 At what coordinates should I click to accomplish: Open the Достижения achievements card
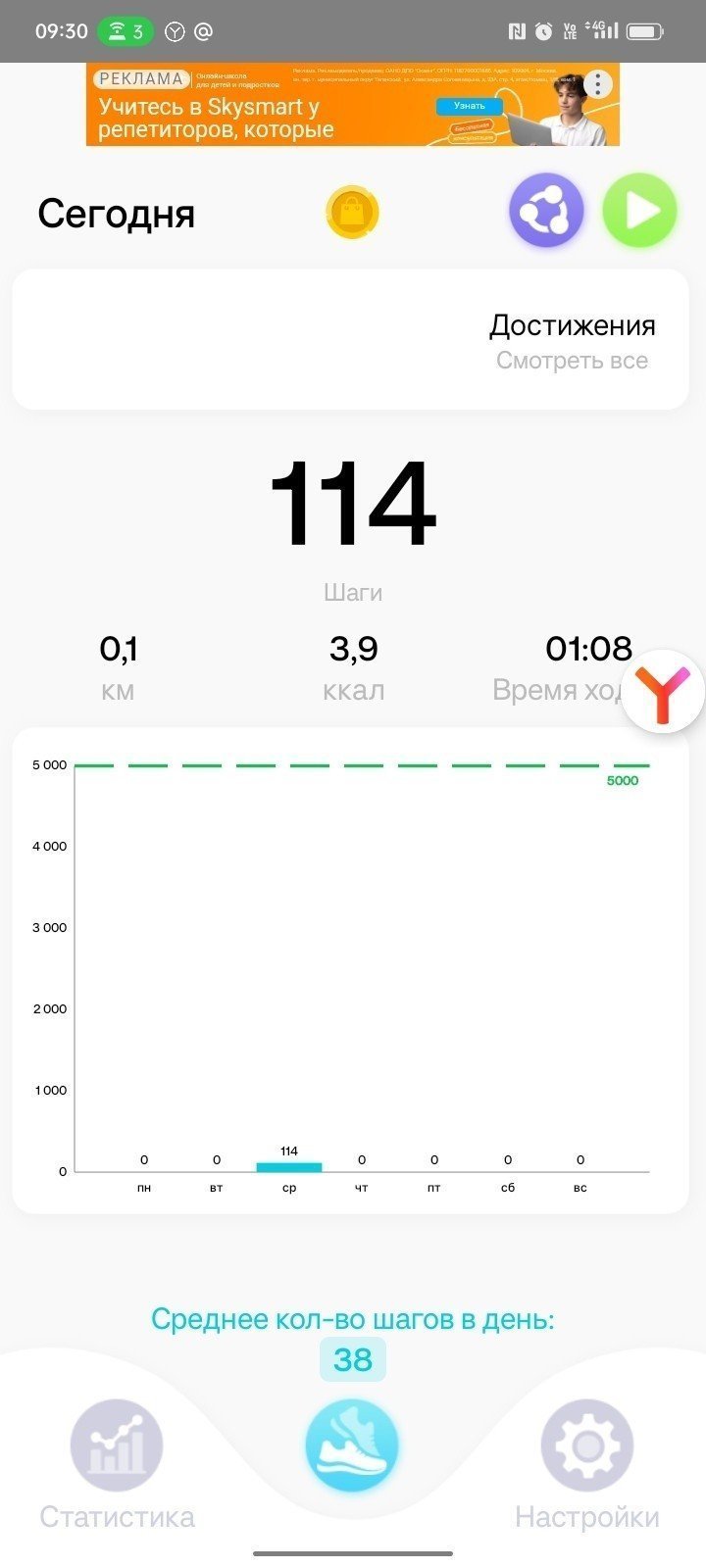click(x=351, y=339)
